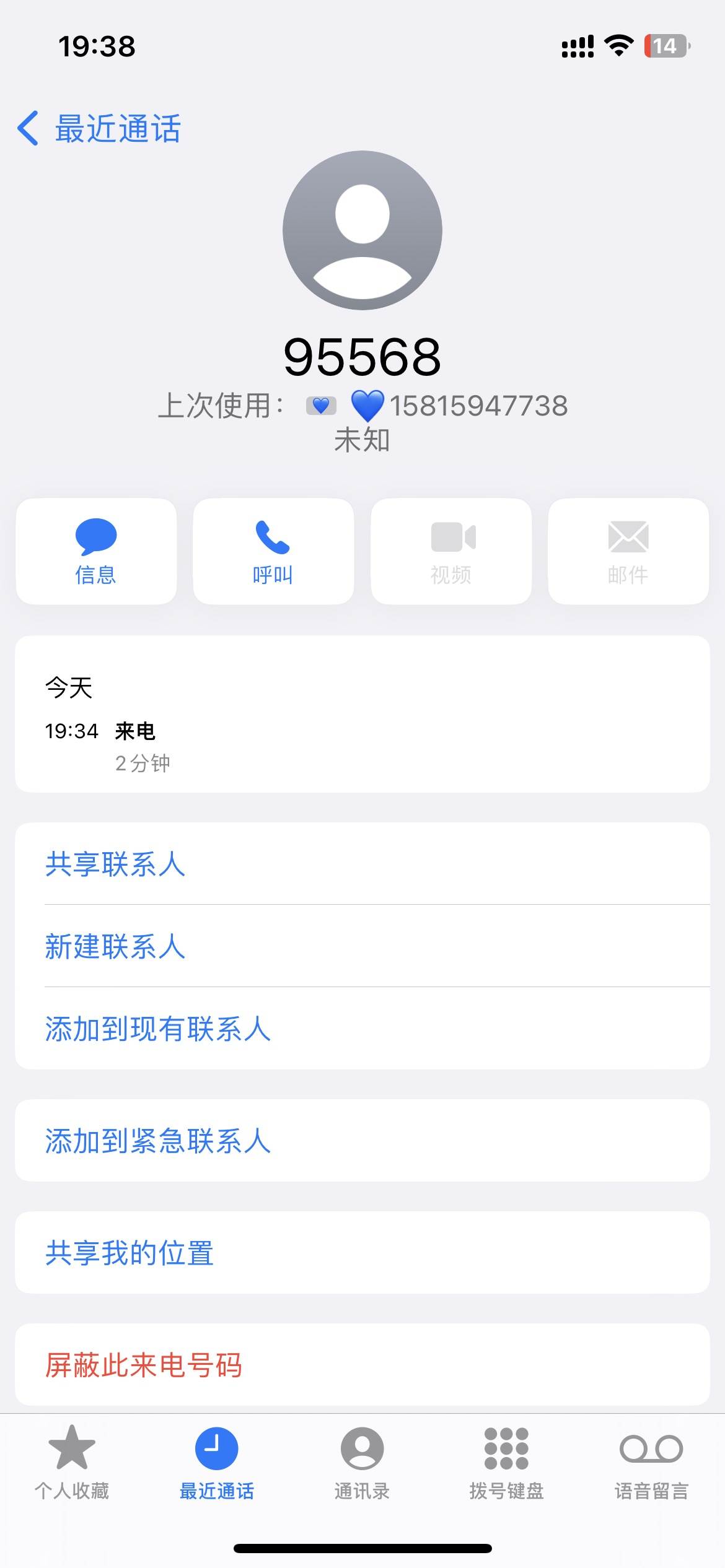The width and height of the screenshot is (725, 1568).
Task: Choose 新建联系人
Action: 362,946
